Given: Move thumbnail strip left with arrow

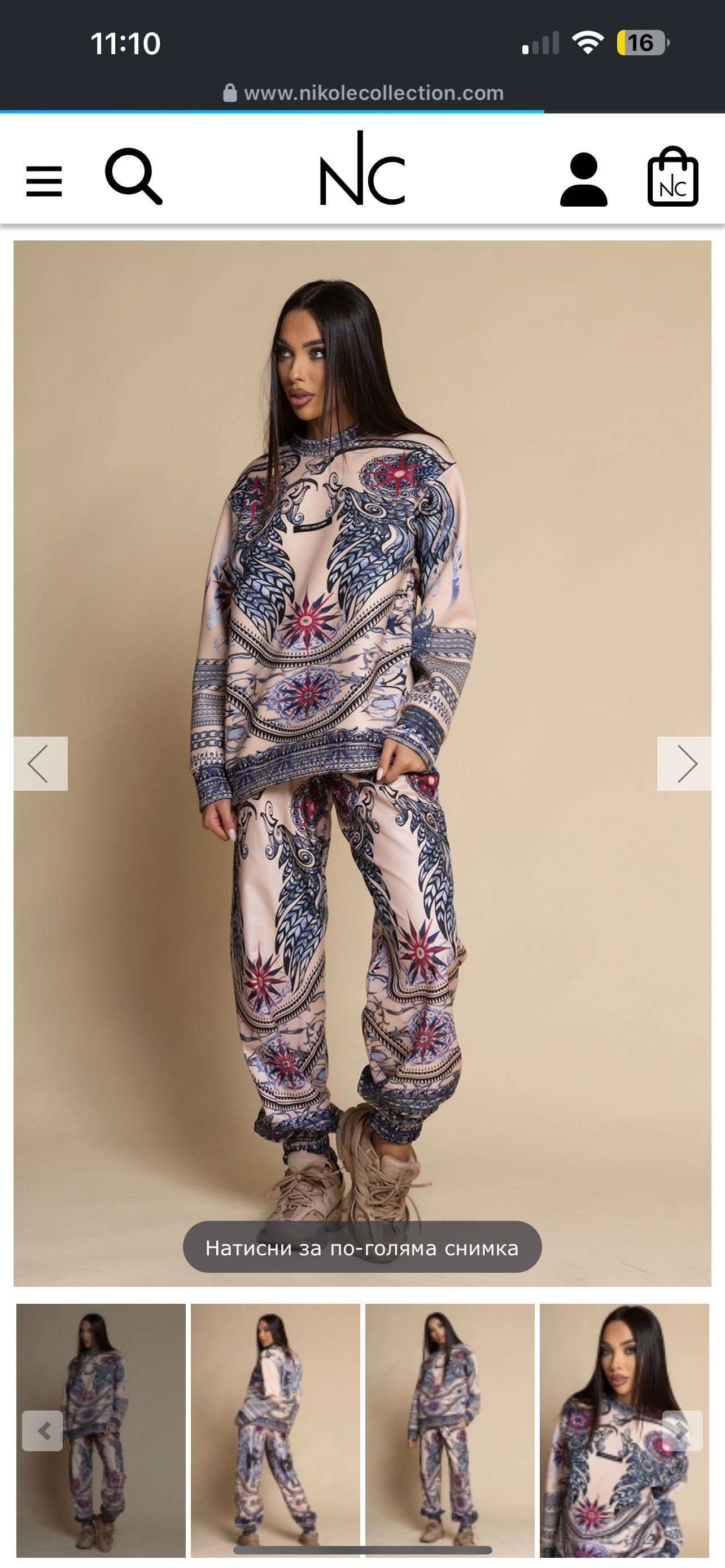Looking at the screenshot, I should 42,1430.
